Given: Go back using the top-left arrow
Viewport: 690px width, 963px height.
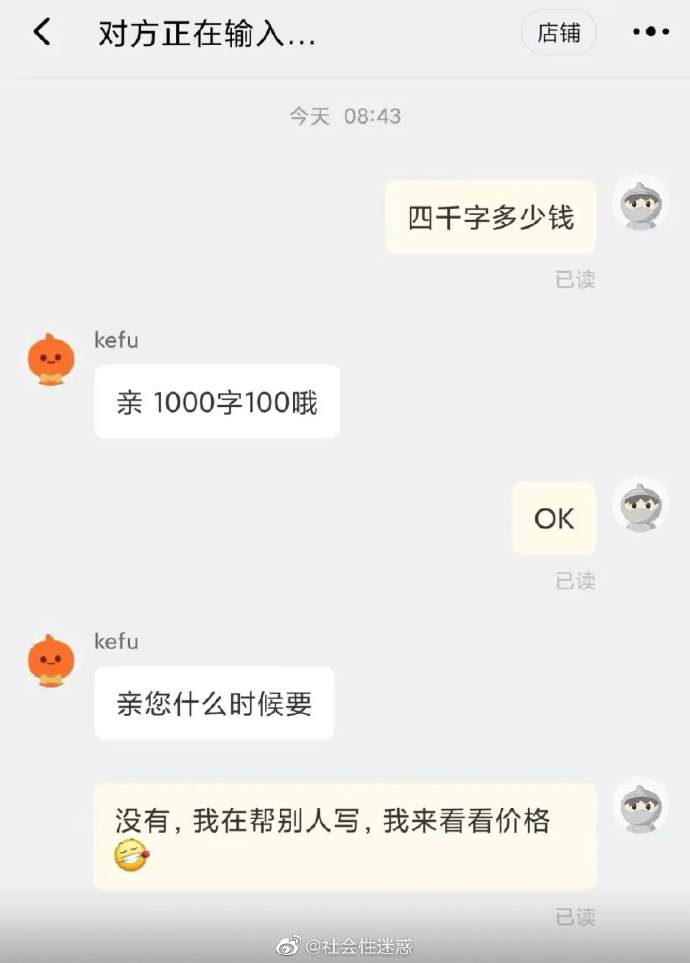Looking at the screenshot, I should [41, 33].
